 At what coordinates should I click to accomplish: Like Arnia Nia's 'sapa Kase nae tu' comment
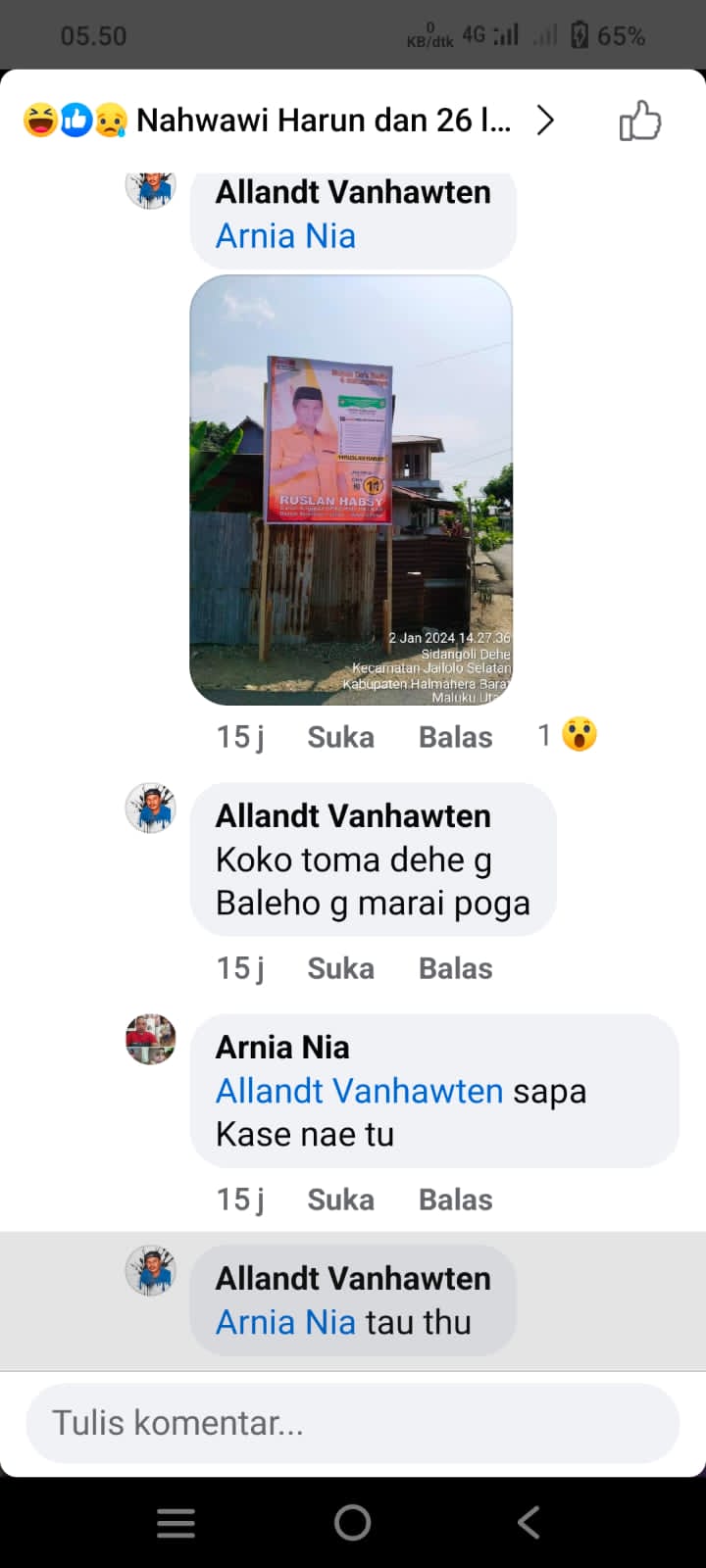click(340, 1200)
